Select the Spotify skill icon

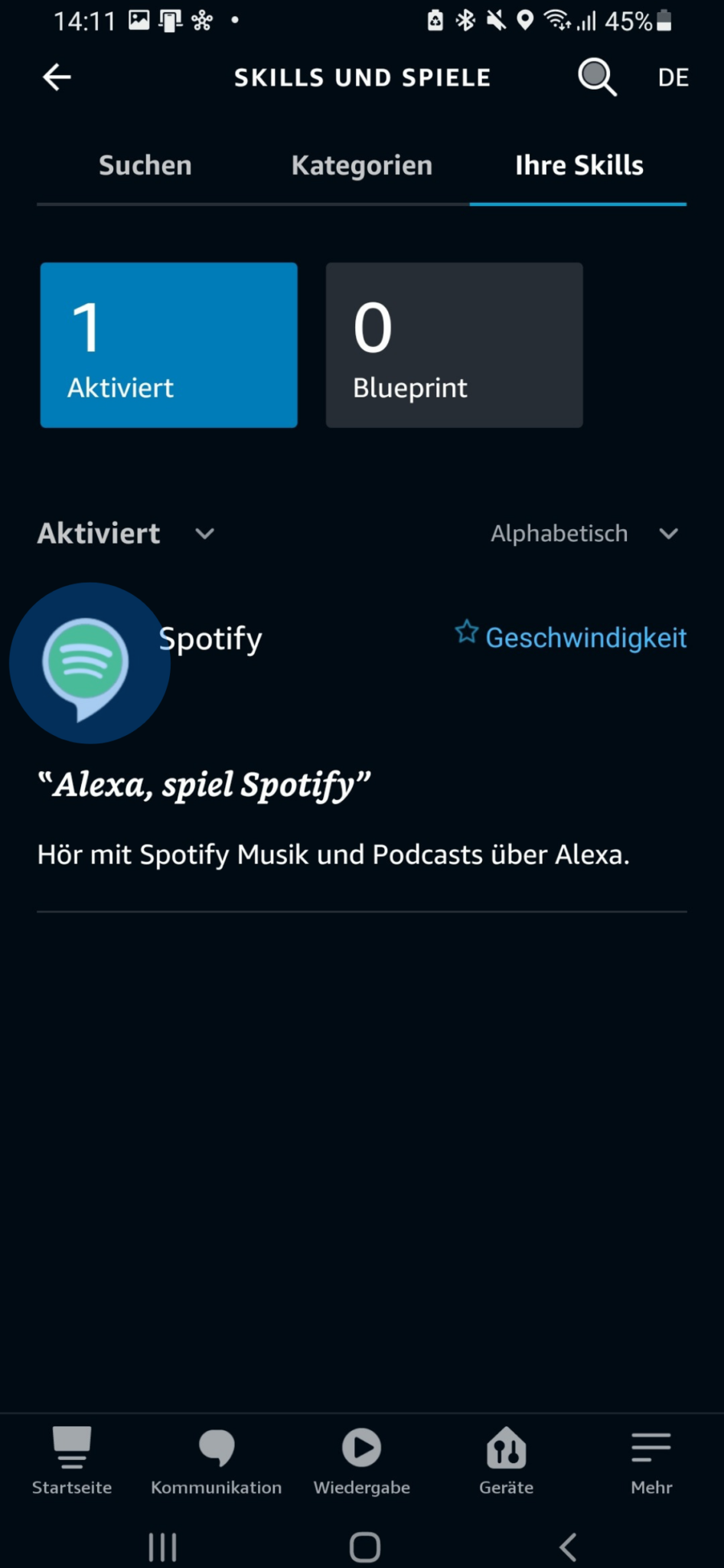click(x=89, y=663)
